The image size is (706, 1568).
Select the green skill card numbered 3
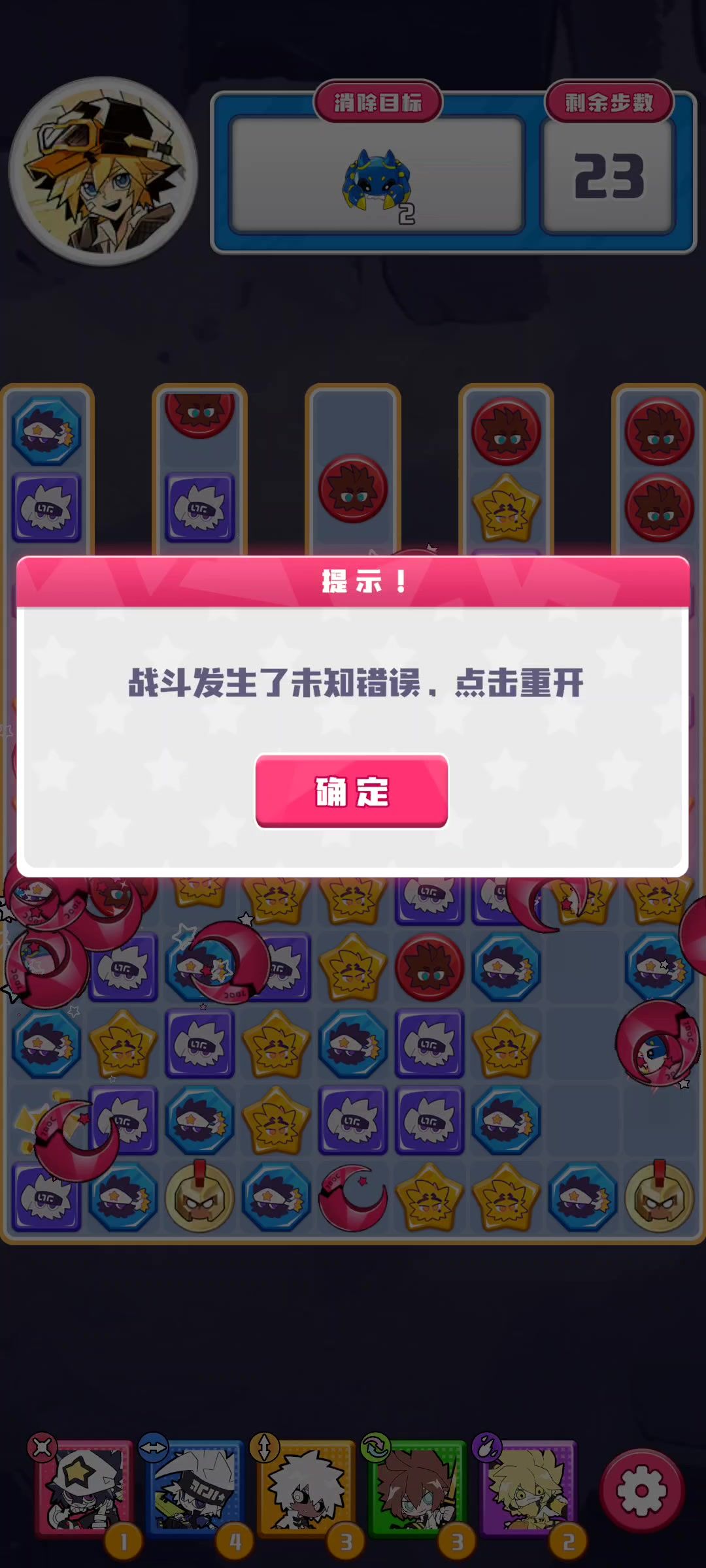(x=416, y=1487)
